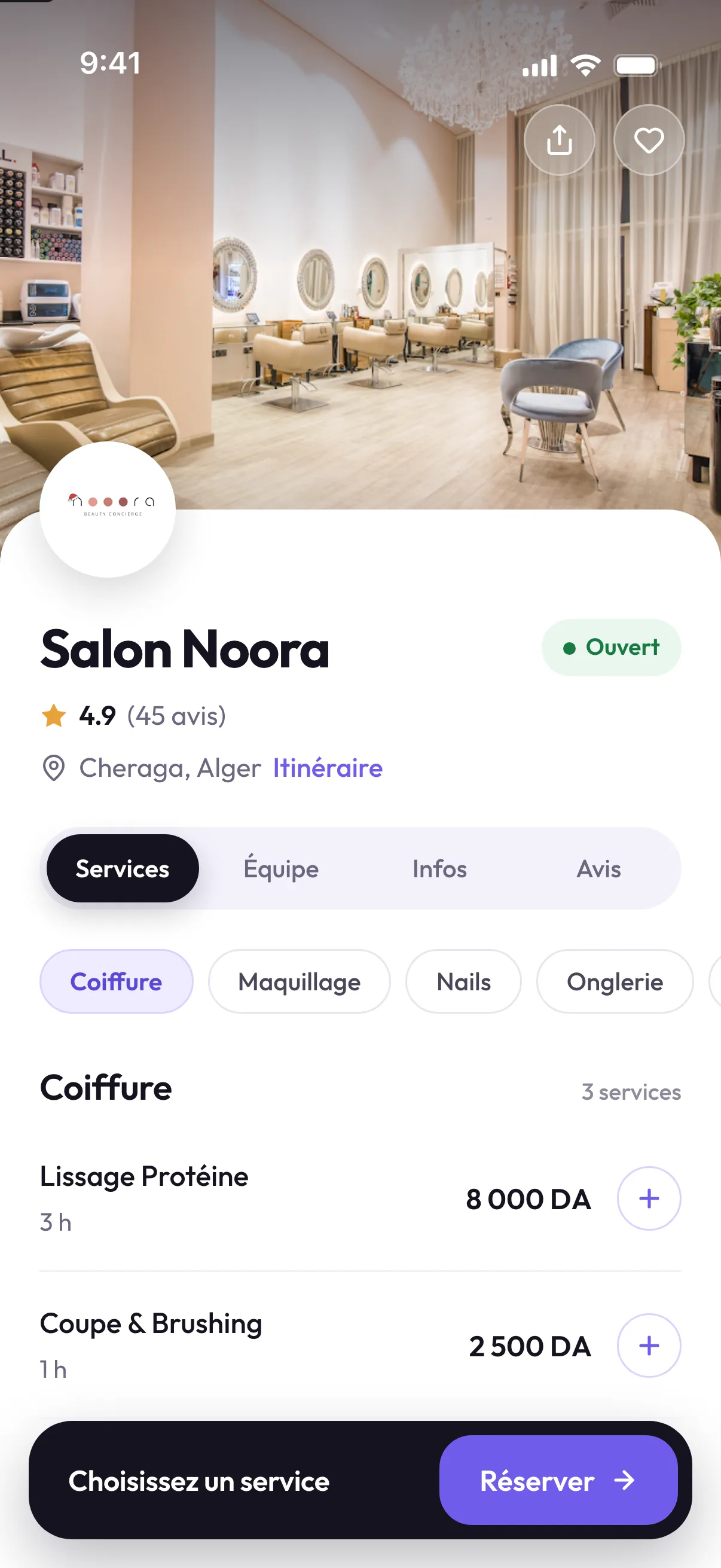Select the Coiffure category chip

coord(116,981)
